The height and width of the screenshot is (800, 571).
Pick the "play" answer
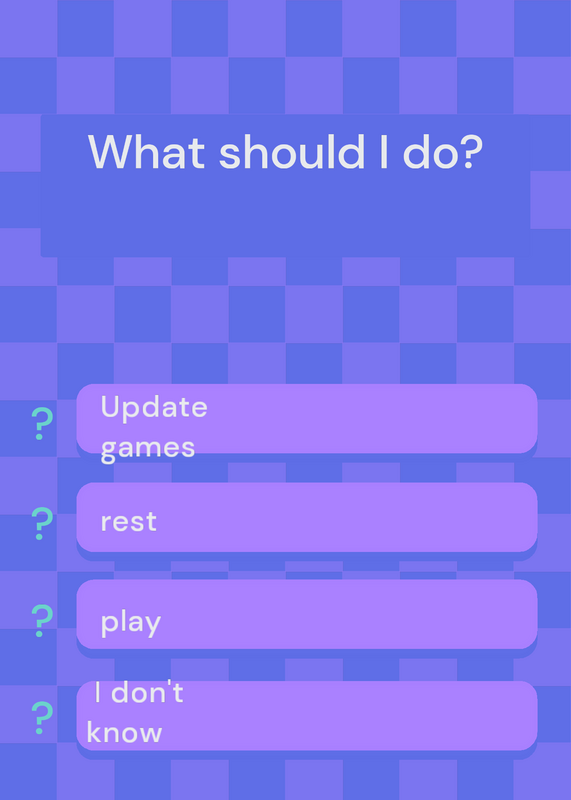[307, 614]
